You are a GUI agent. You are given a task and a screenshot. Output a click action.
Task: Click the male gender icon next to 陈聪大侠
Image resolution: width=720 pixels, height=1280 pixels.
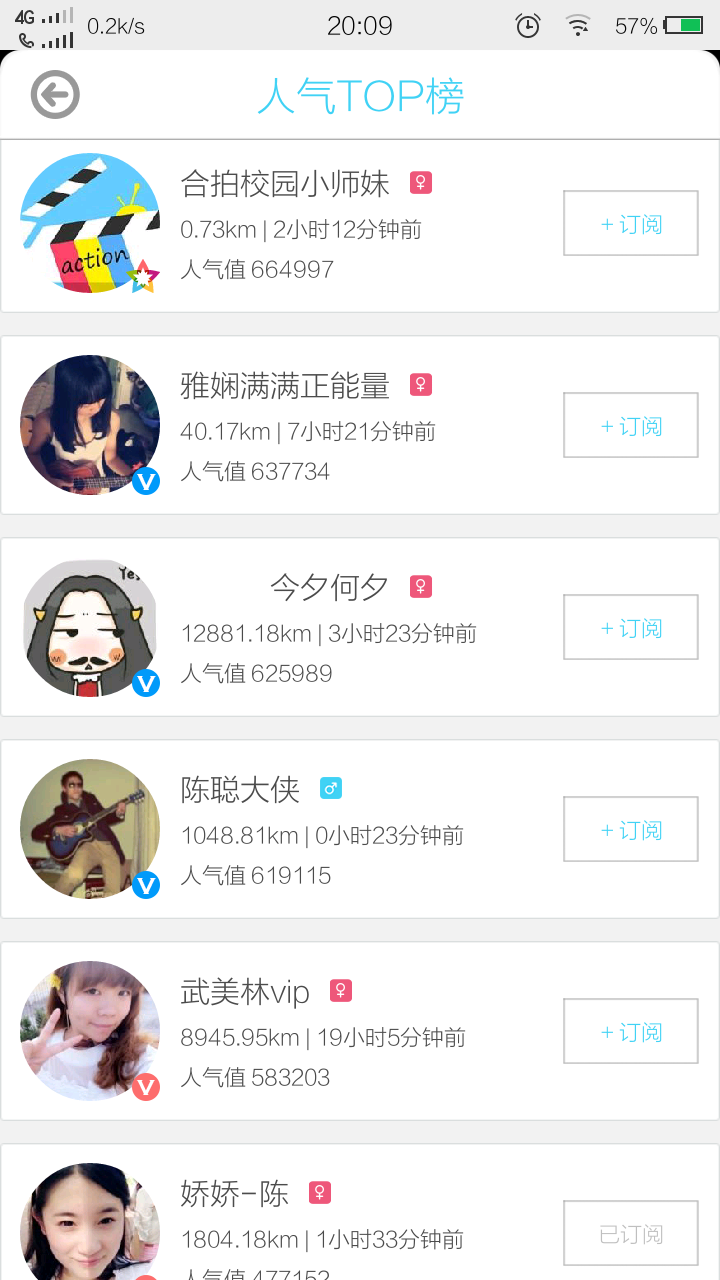(x=330, y=789)
